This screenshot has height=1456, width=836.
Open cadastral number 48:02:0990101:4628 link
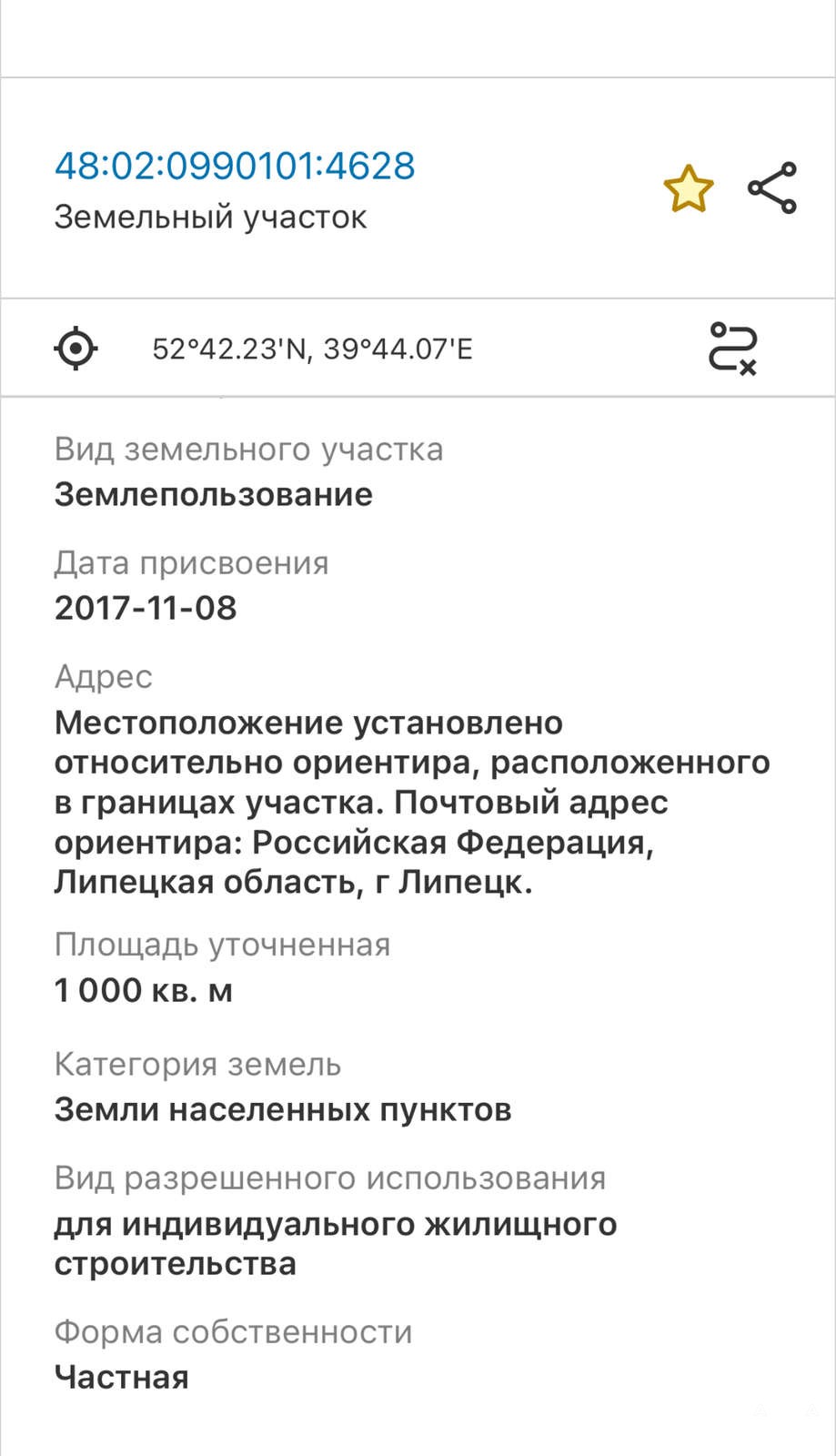pos(235,166)
